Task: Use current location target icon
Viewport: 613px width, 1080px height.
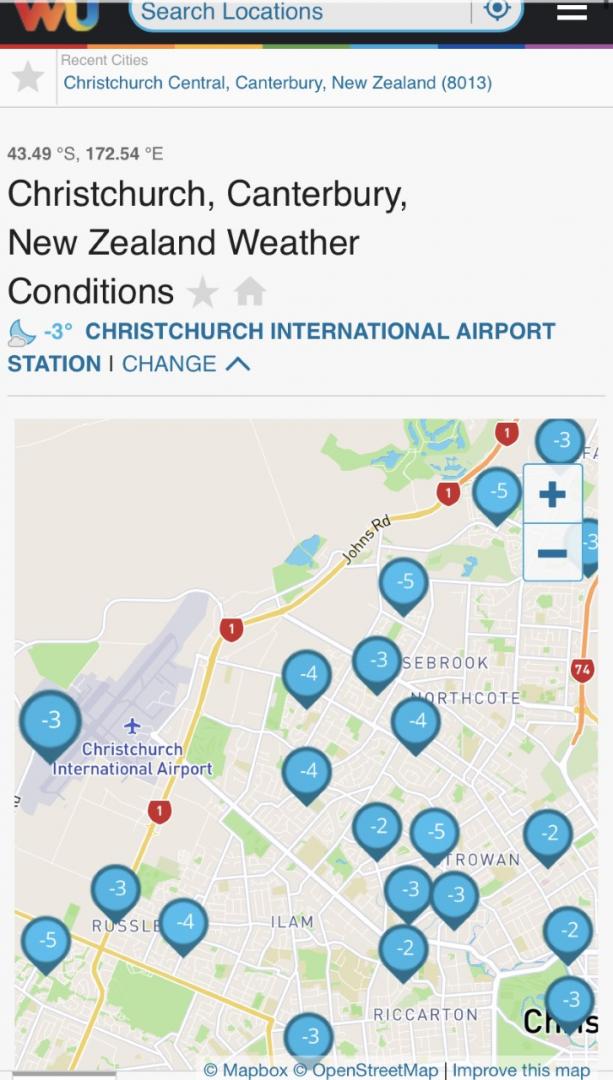Action: 497,11
